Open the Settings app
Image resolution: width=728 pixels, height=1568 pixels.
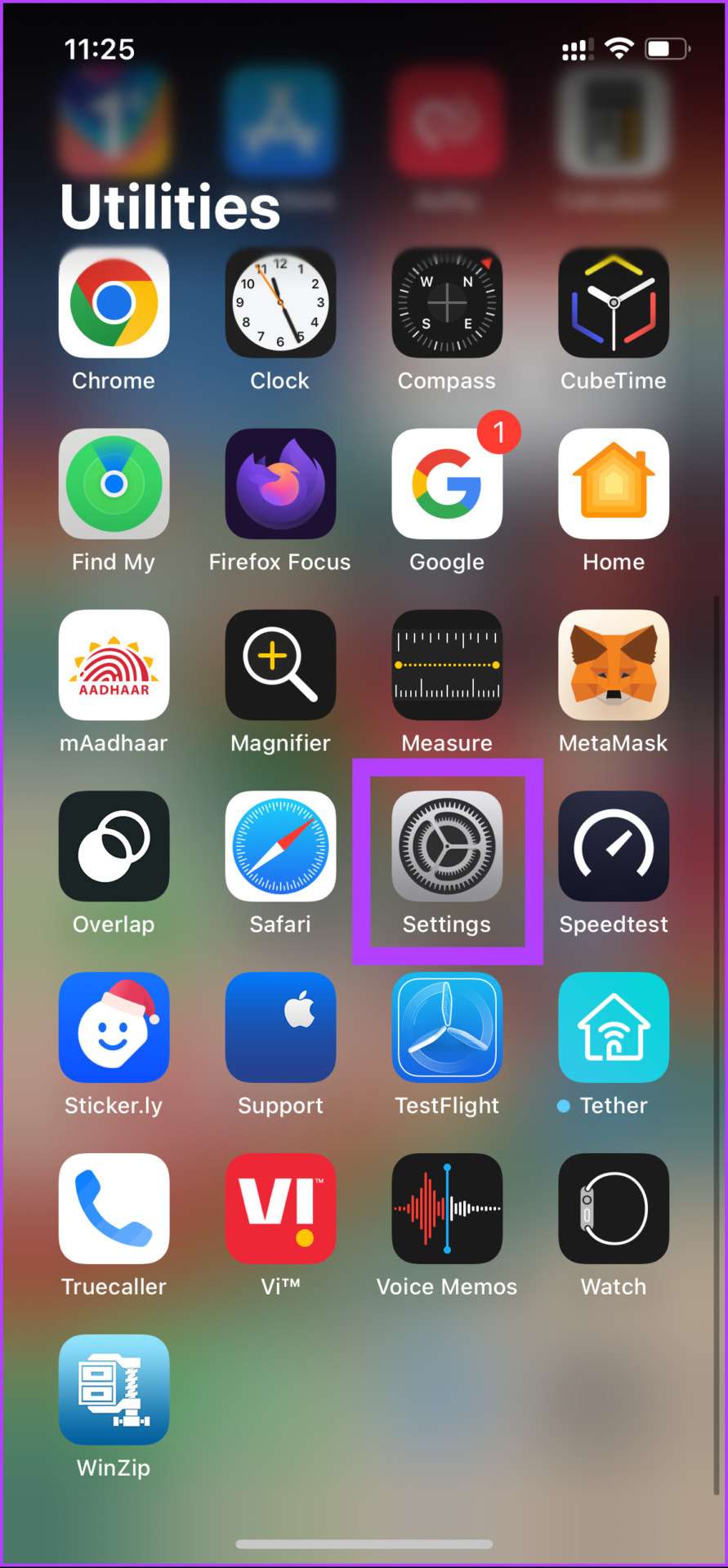447,847
